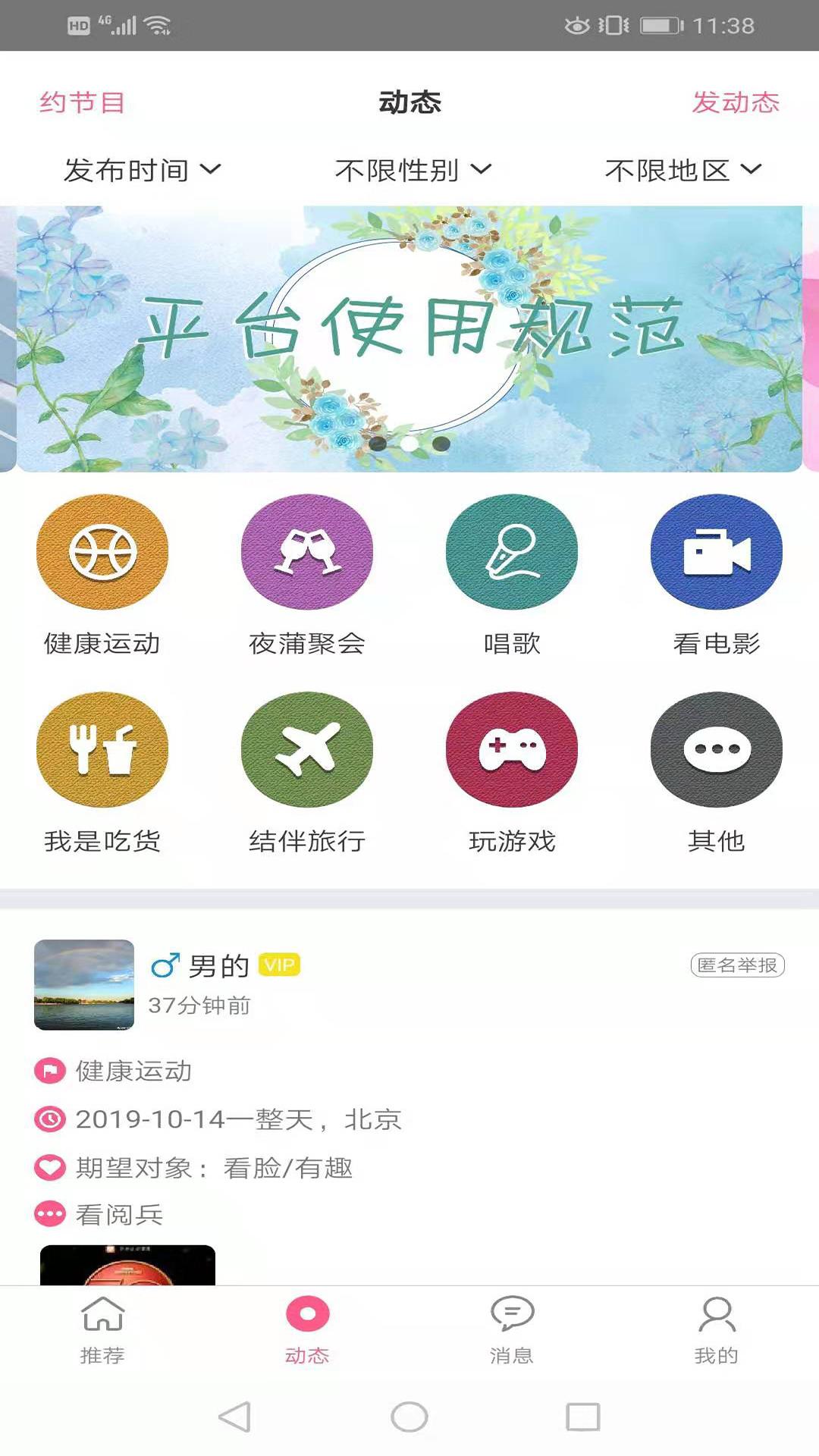Viewport: 819px width, 1456px height.
Task: Tap 匿名举报 on 男的 post
Action: pos(737,965)
